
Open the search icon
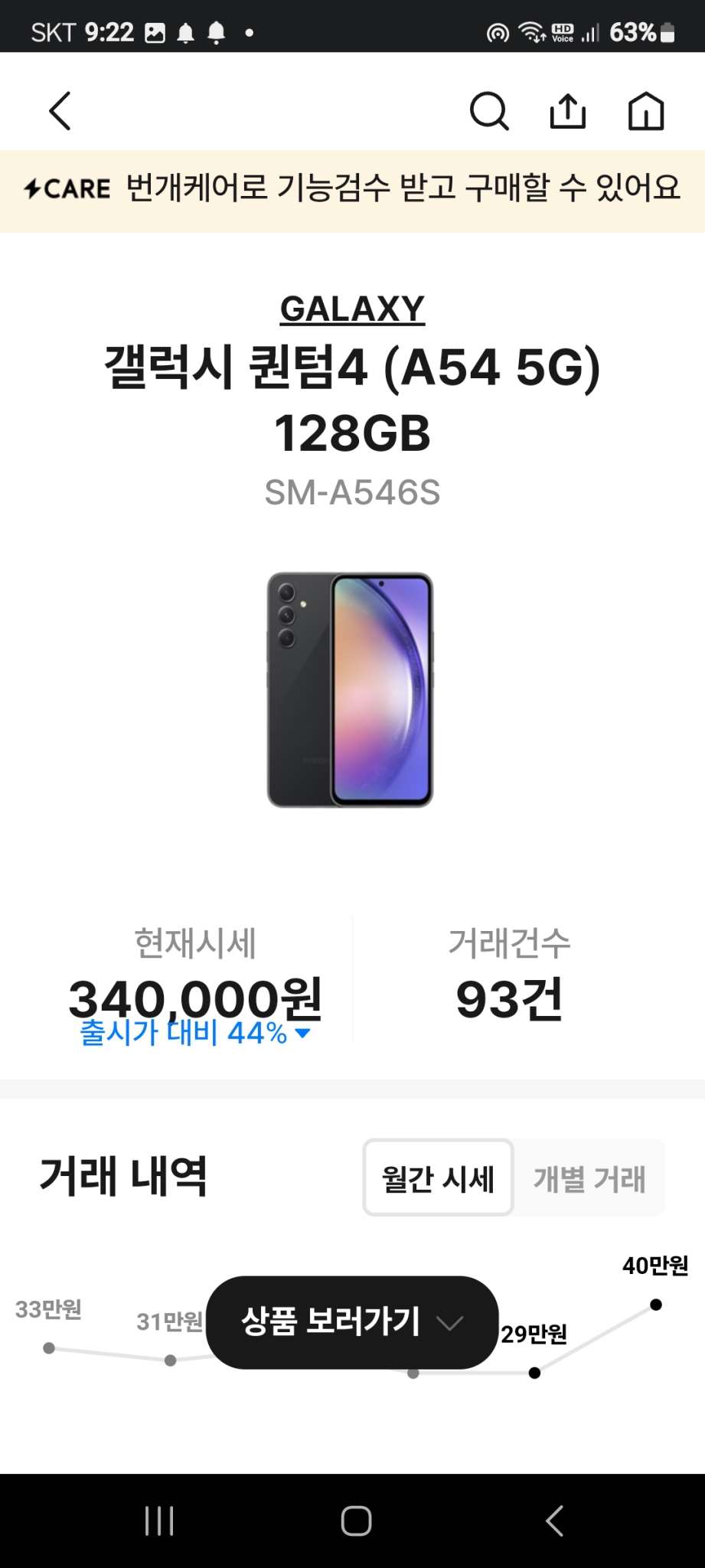(490, 110)
